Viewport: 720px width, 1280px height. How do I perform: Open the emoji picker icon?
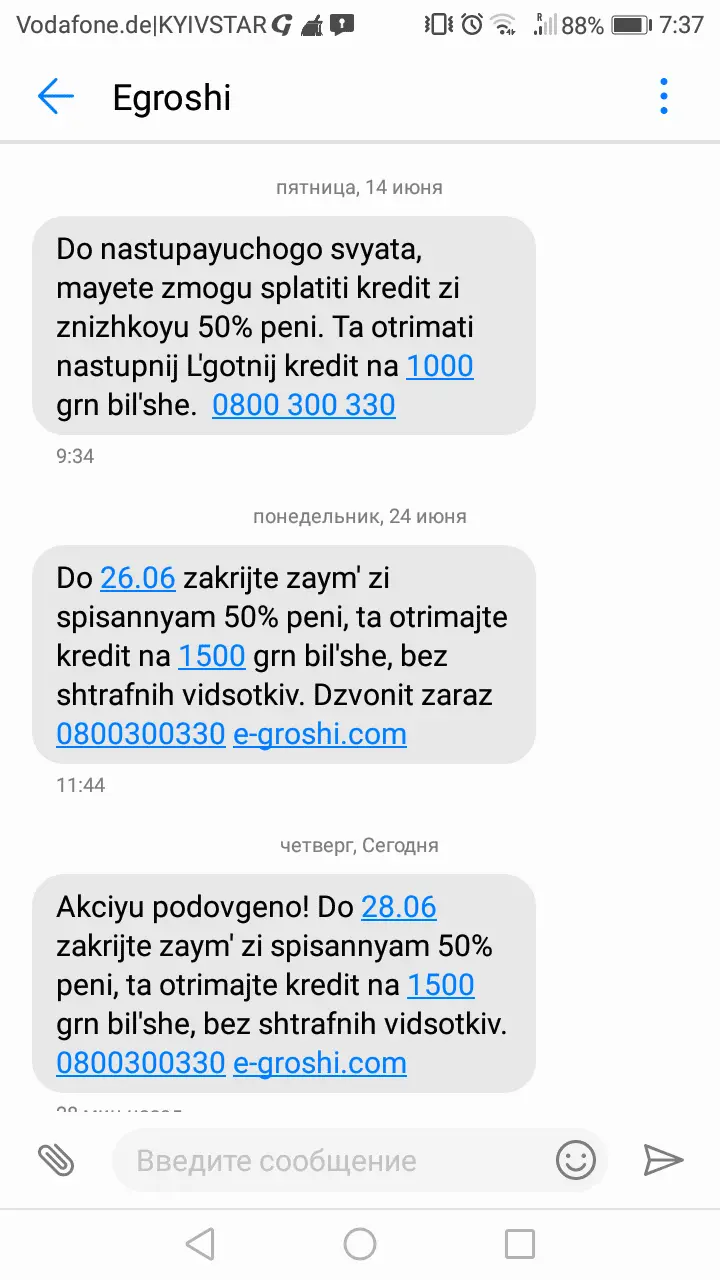coord(575,1160)
